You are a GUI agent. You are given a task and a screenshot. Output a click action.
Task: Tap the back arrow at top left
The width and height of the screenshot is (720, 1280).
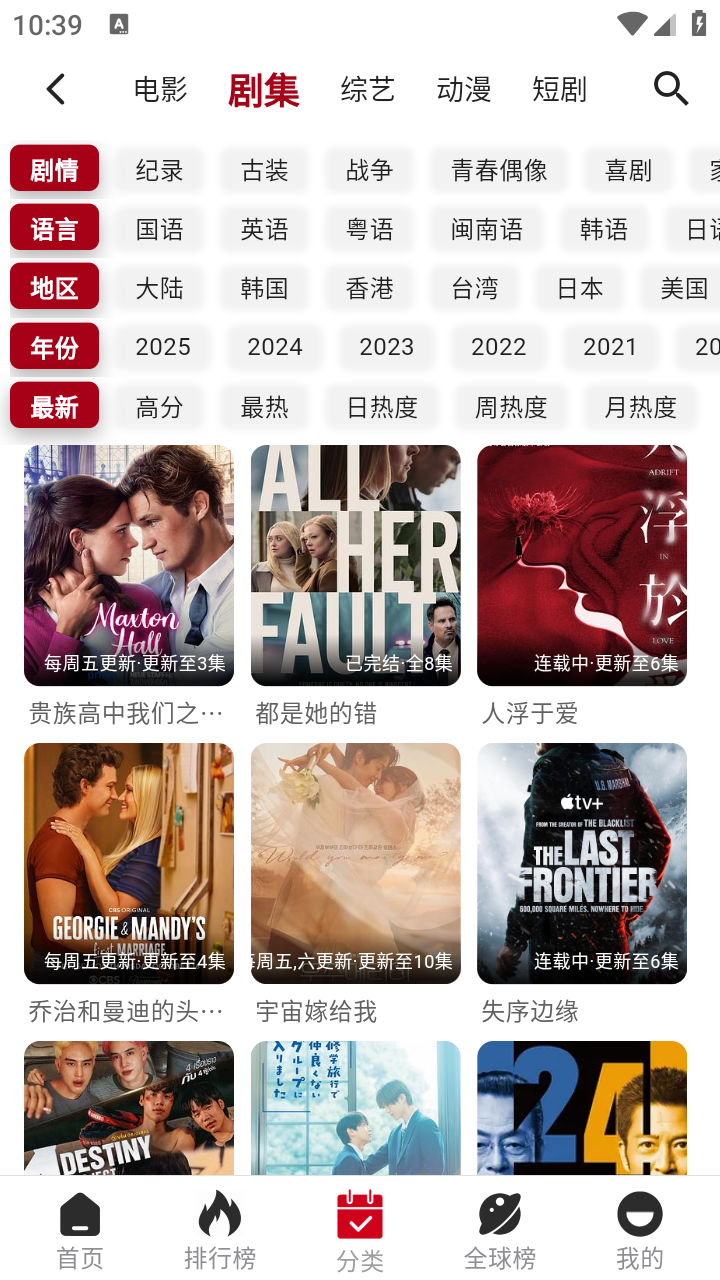click(x=56, y=88)
